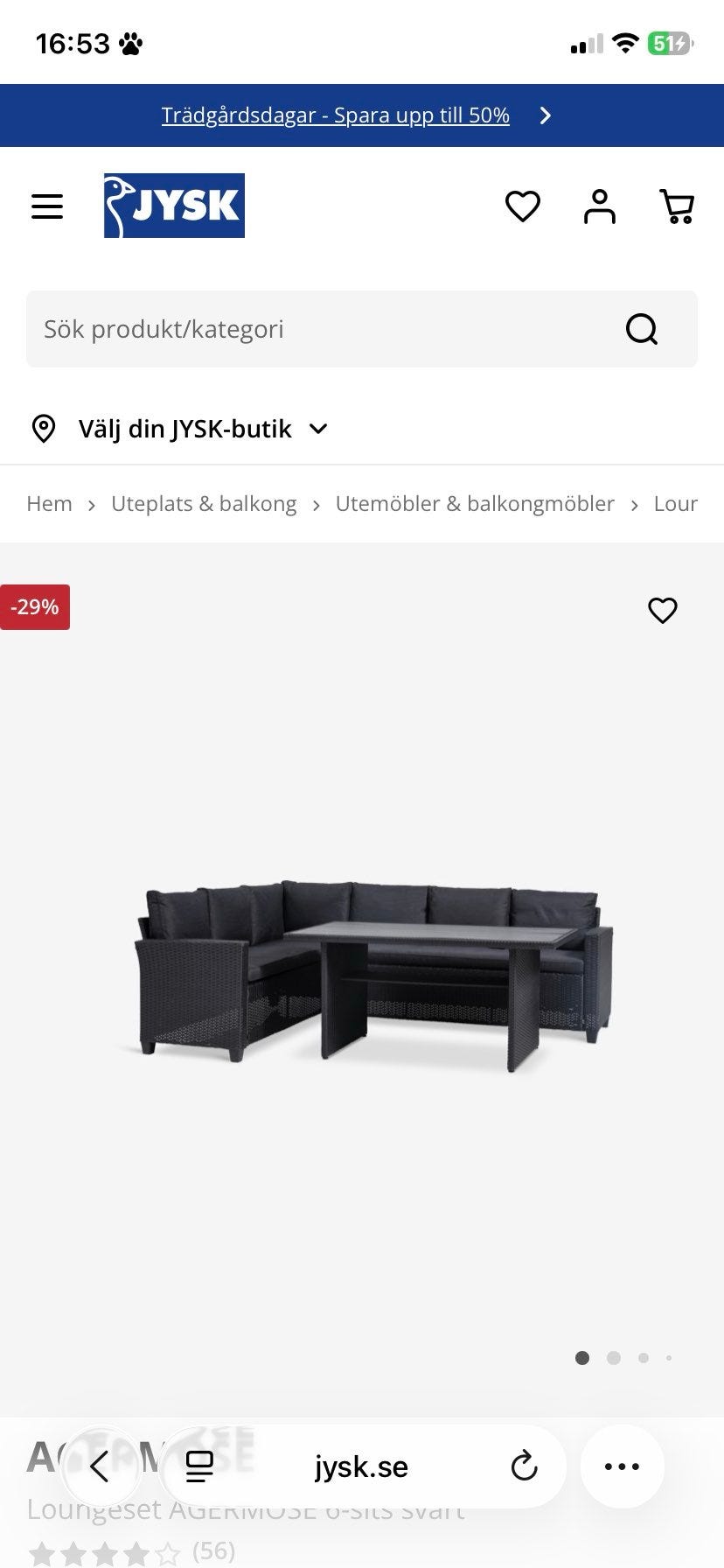Image resolution: width=724 pixels, height=1568 pixels.
Task: Open the shopping cart
Action: tap(677, 206)
